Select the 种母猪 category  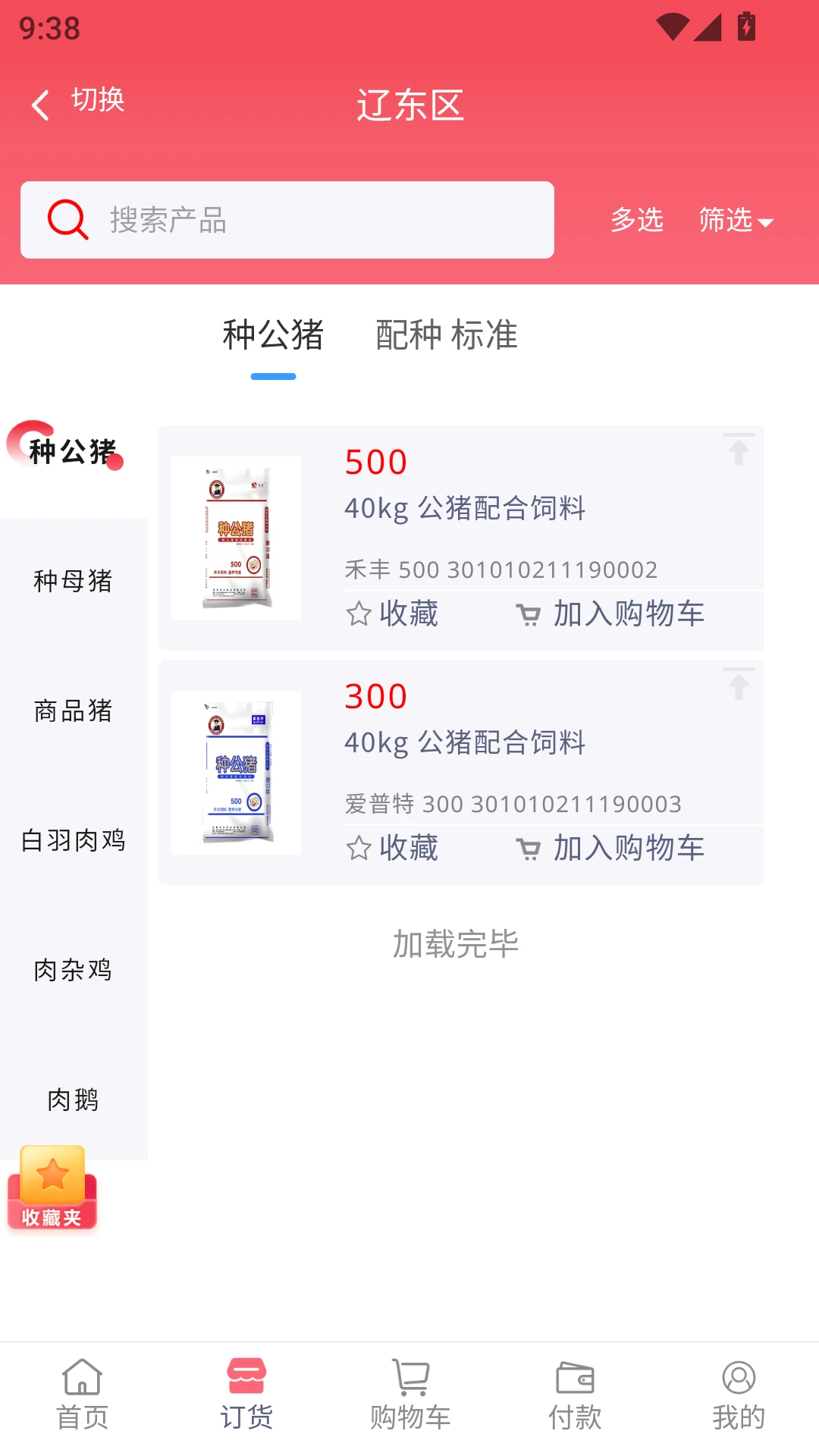tap(74, 581)
